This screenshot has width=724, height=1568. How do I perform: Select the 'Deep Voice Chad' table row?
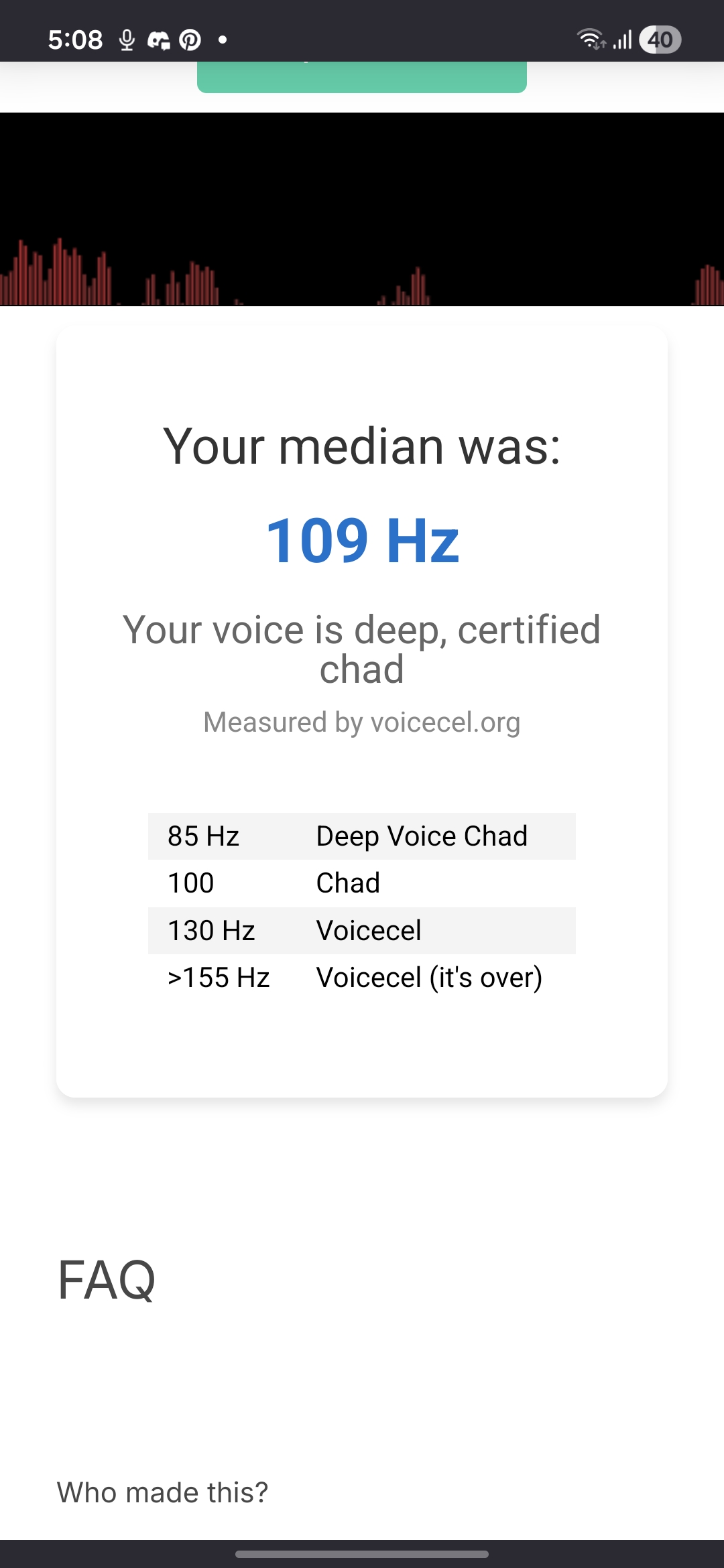362,836
